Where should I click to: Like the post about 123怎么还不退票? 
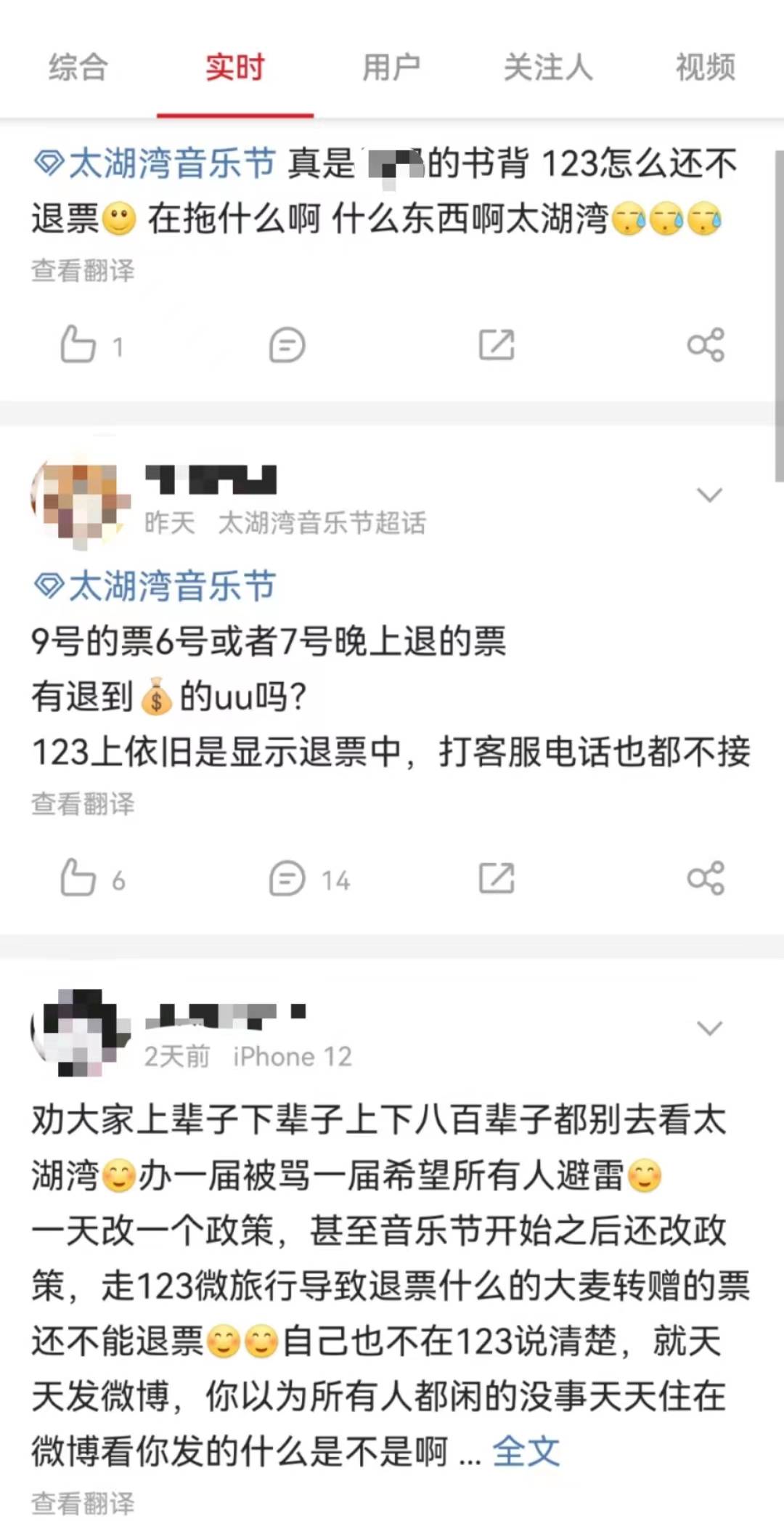coord(78,344)
